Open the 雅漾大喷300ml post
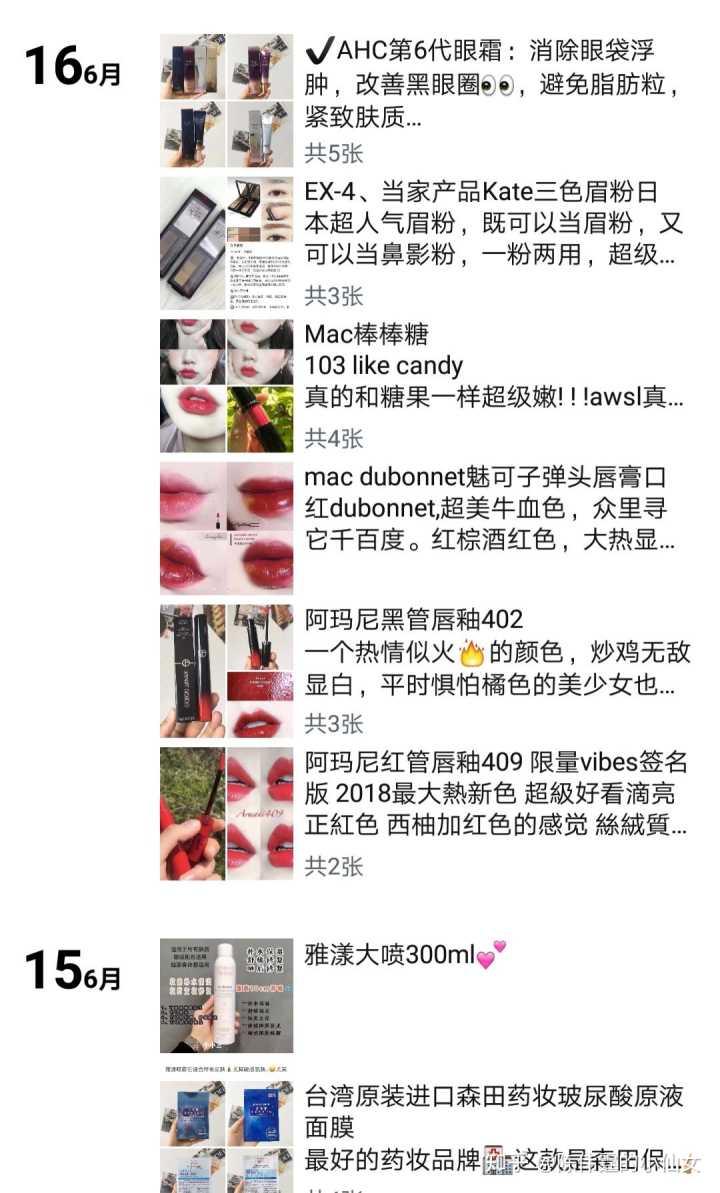 point(404,955)
